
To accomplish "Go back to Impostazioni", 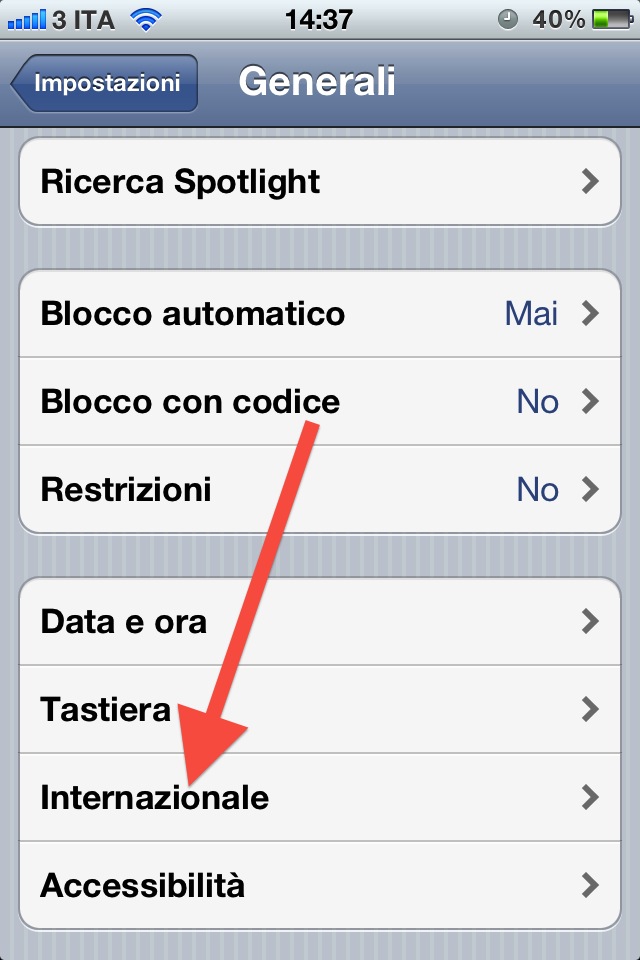I will pyautogui.click(x=105, y=83).
